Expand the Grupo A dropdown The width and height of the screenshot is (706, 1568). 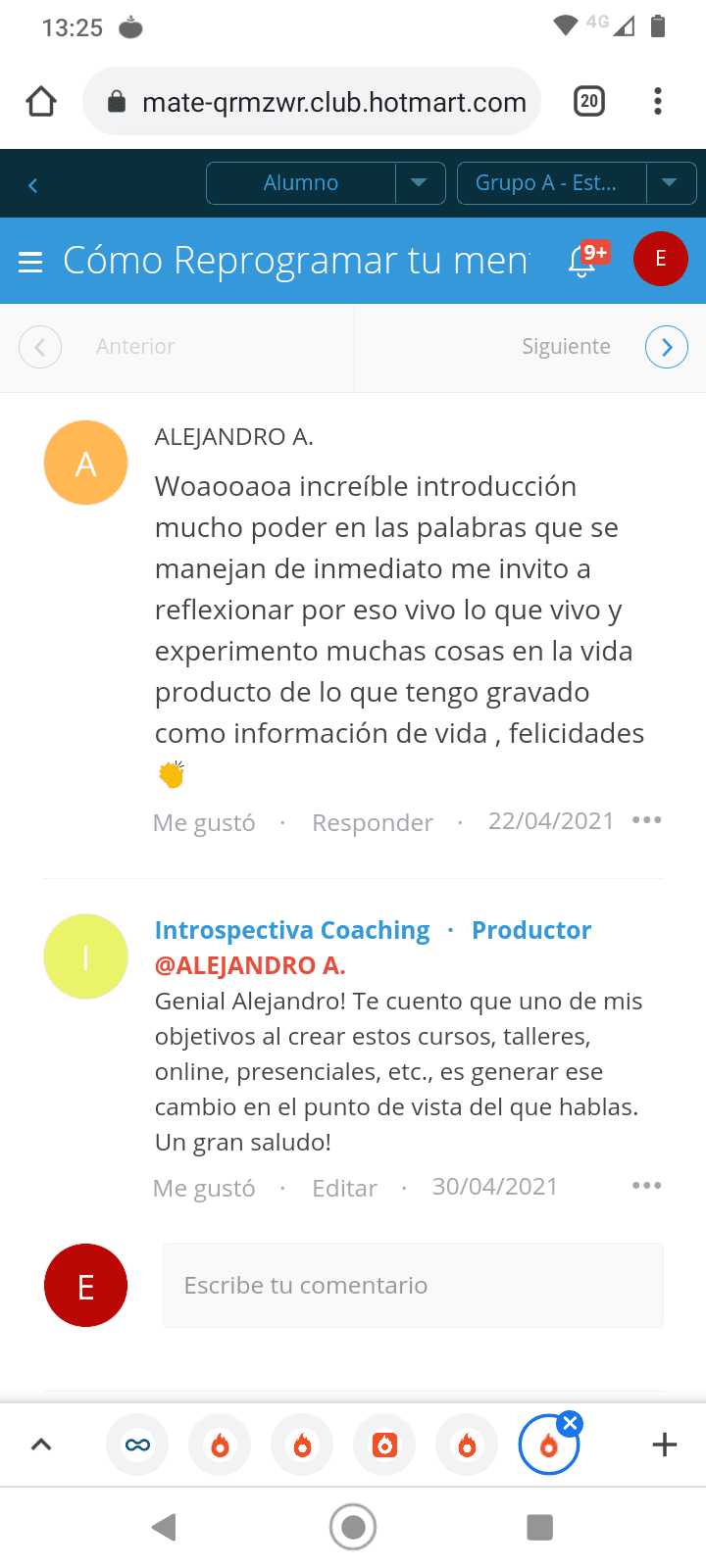[671, 183]
